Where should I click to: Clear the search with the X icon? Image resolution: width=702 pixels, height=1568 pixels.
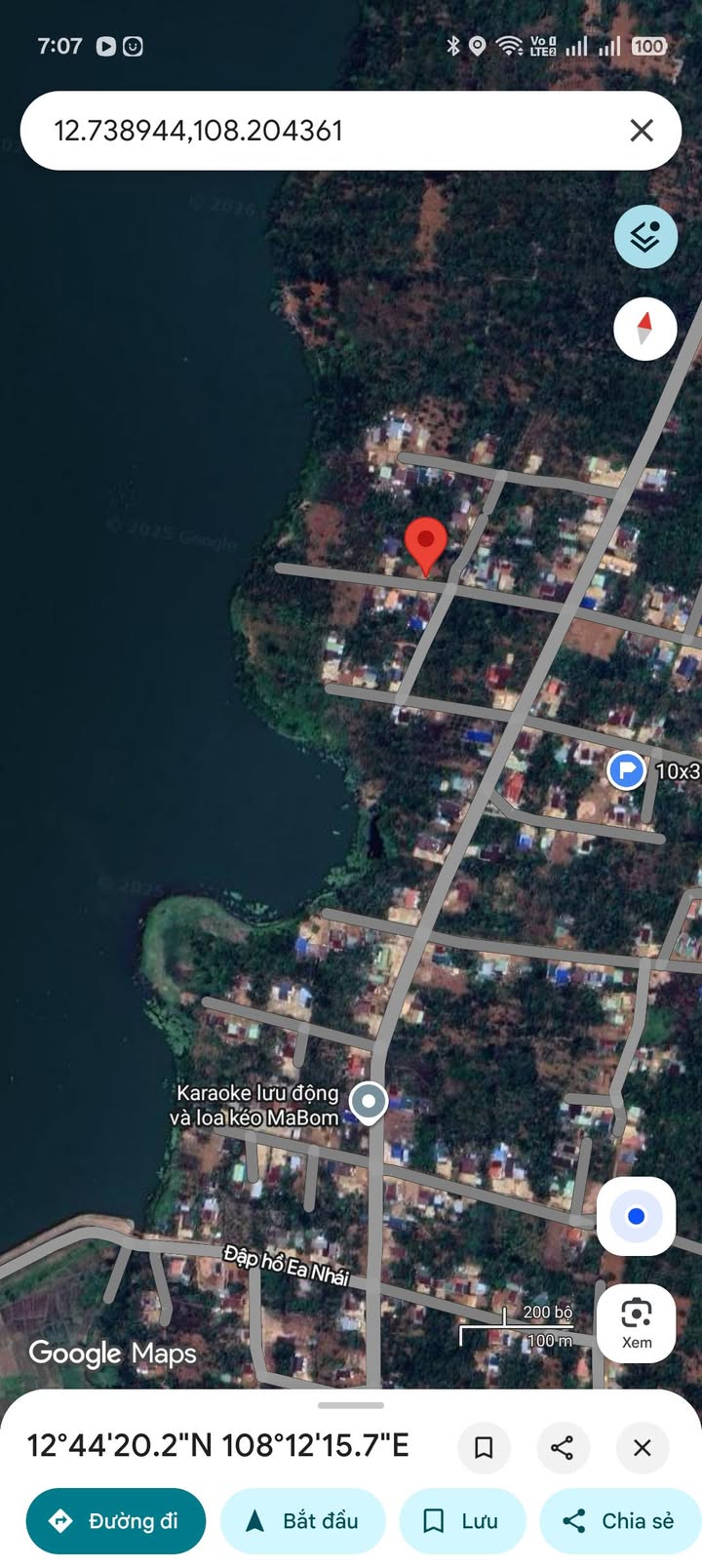[642, 131]
